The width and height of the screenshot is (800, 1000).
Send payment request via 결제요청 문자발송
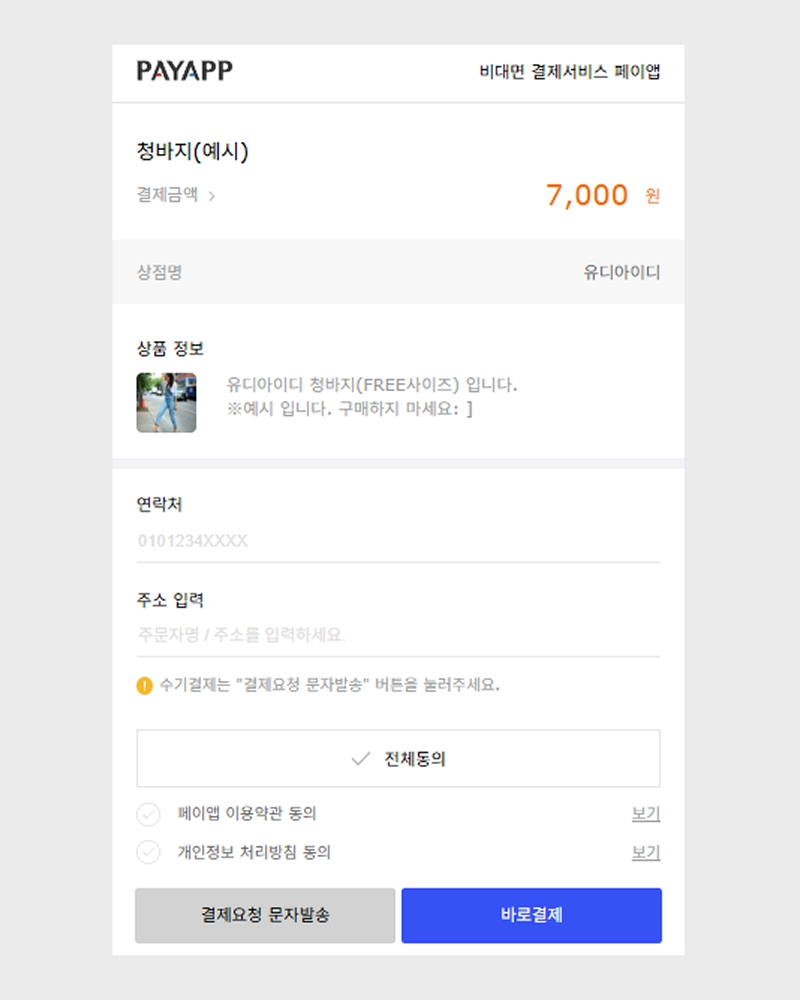click(x=265, y=915)
